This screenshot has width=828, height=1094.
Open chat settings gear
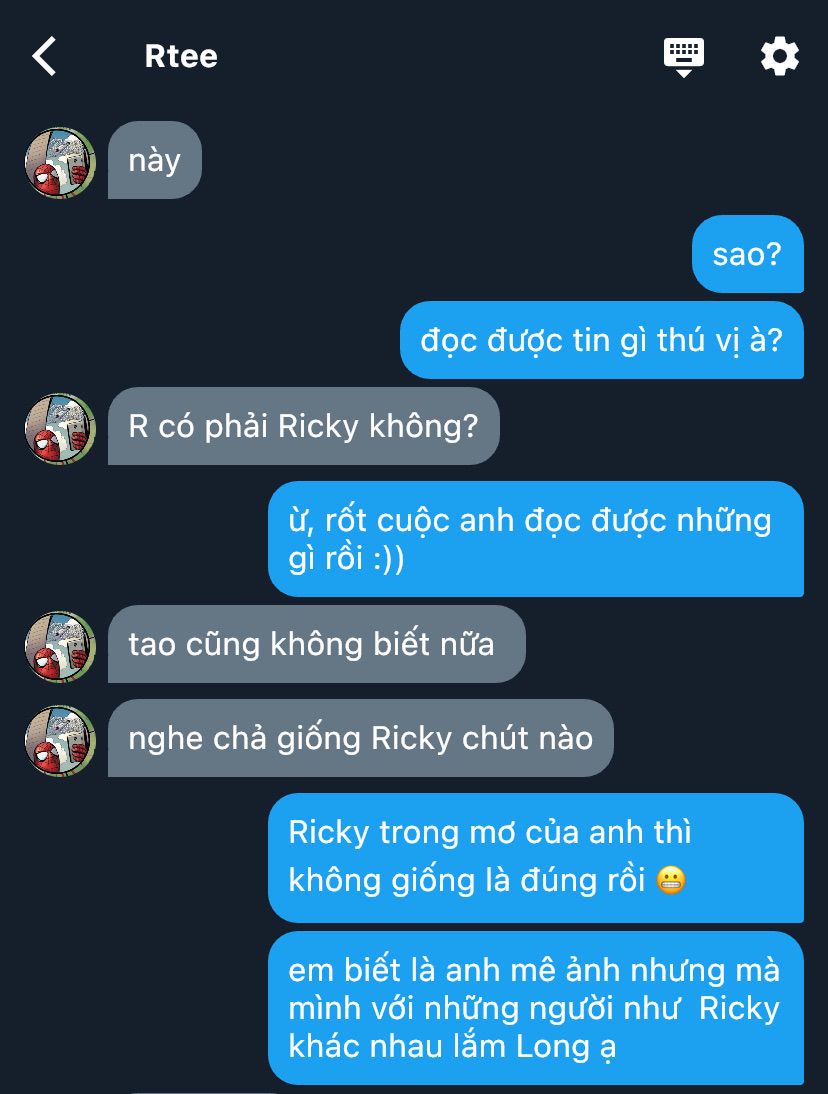point(779,56)
